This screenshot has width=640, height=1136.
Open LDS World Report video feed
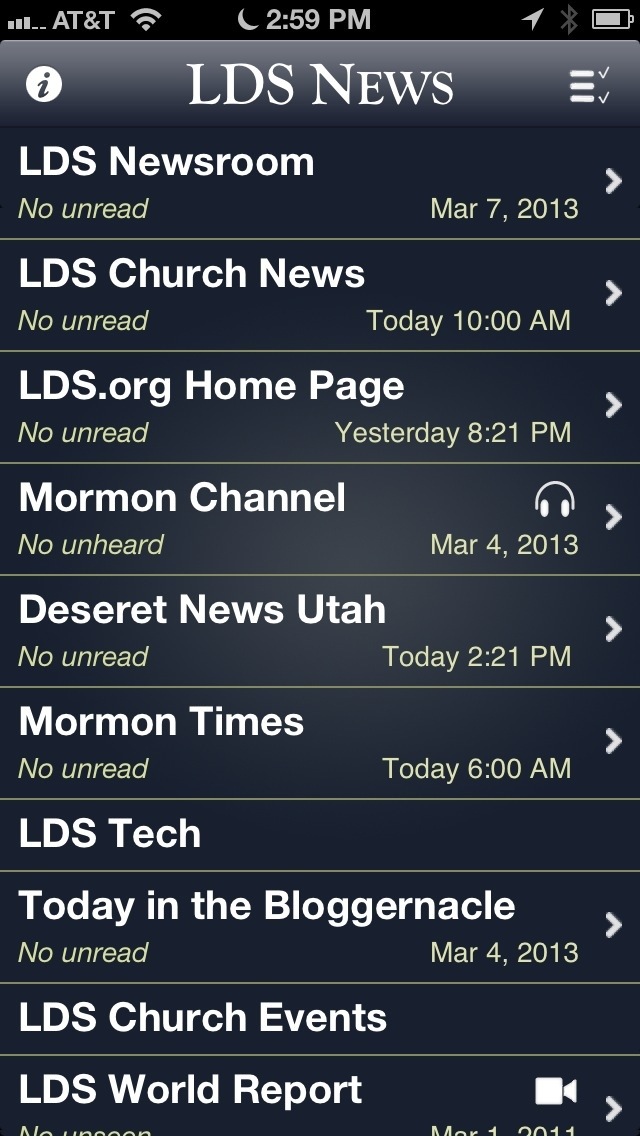320,1096
